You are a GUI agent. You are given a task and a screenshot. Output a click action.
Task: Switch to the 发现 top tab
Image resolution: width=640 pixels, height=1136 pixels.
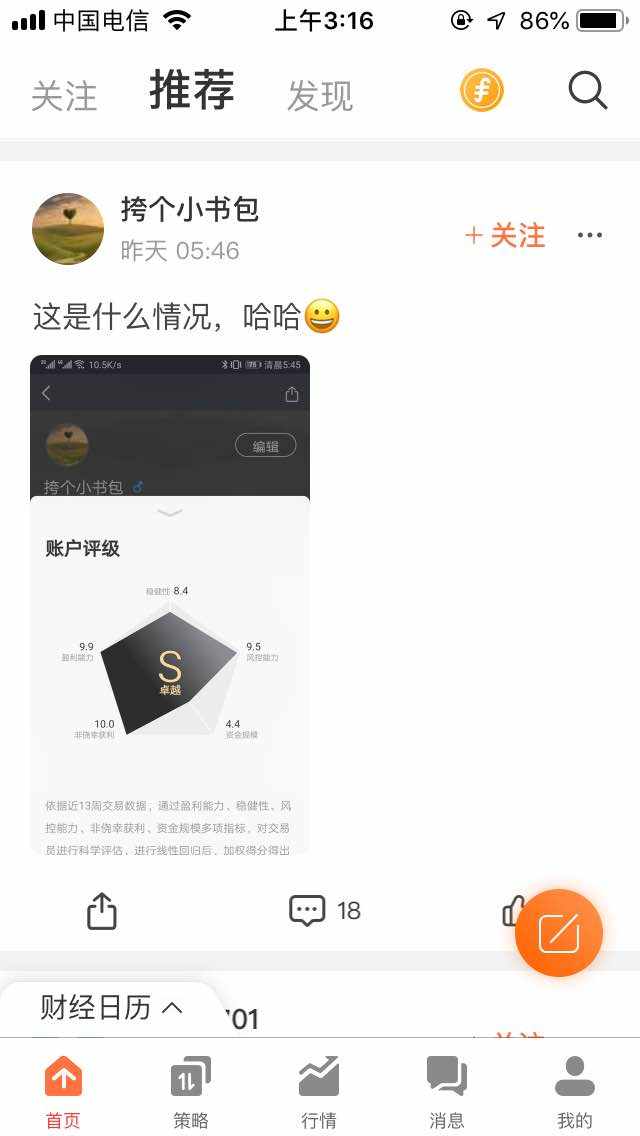[320, 96]
